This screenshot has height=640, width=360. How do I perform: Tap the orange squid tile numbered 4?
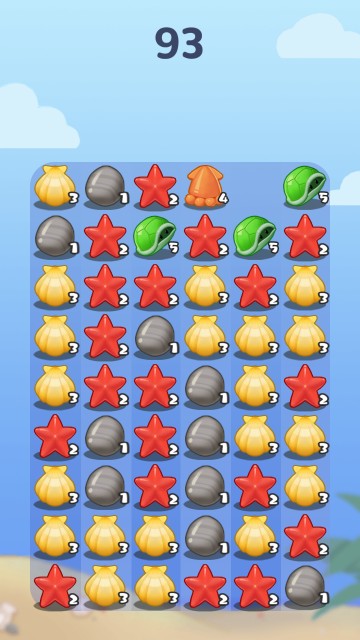pos(205,186)
